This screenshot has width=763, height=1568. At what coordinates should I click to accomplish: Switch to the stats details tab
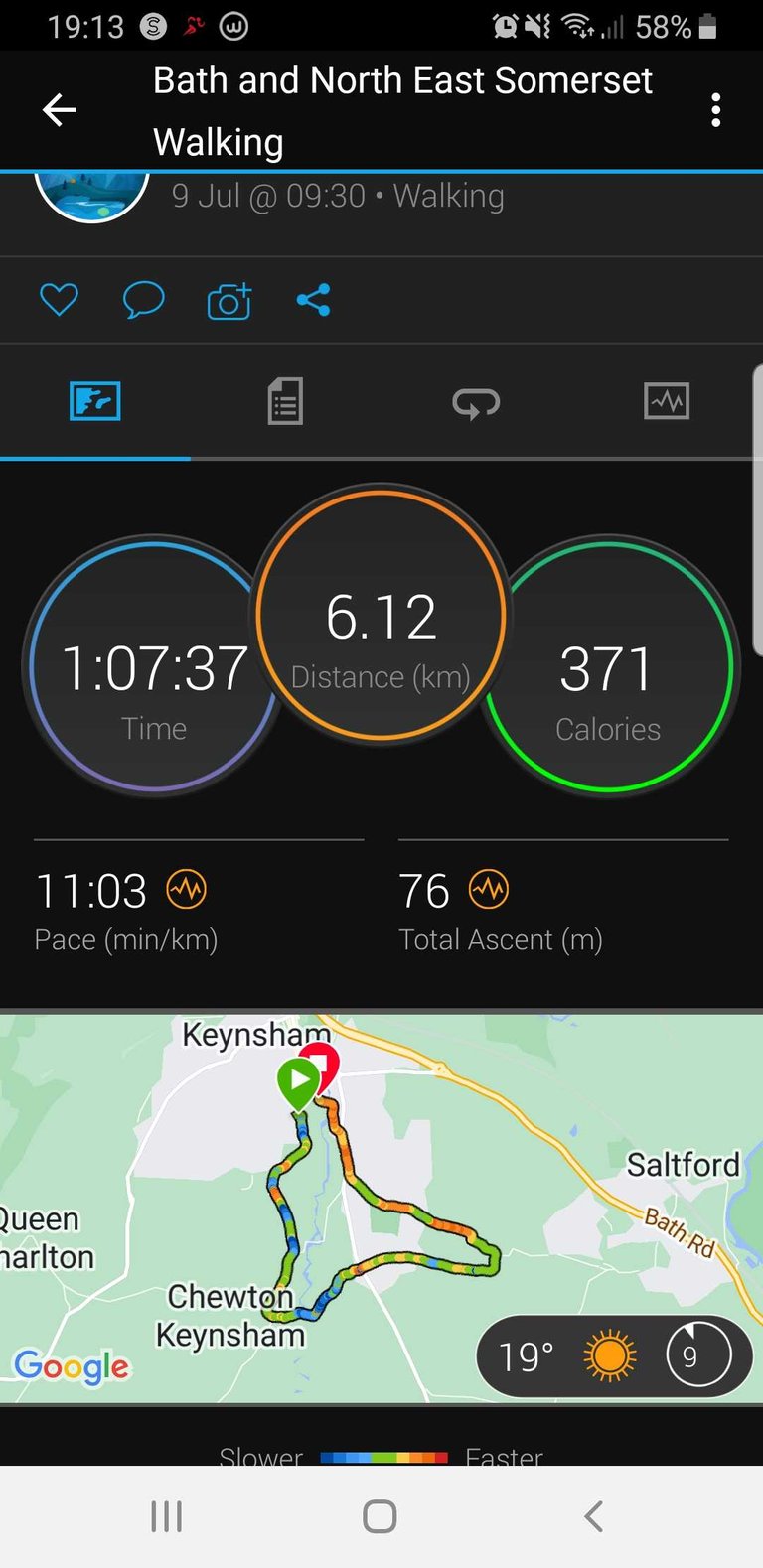point(285,401)
